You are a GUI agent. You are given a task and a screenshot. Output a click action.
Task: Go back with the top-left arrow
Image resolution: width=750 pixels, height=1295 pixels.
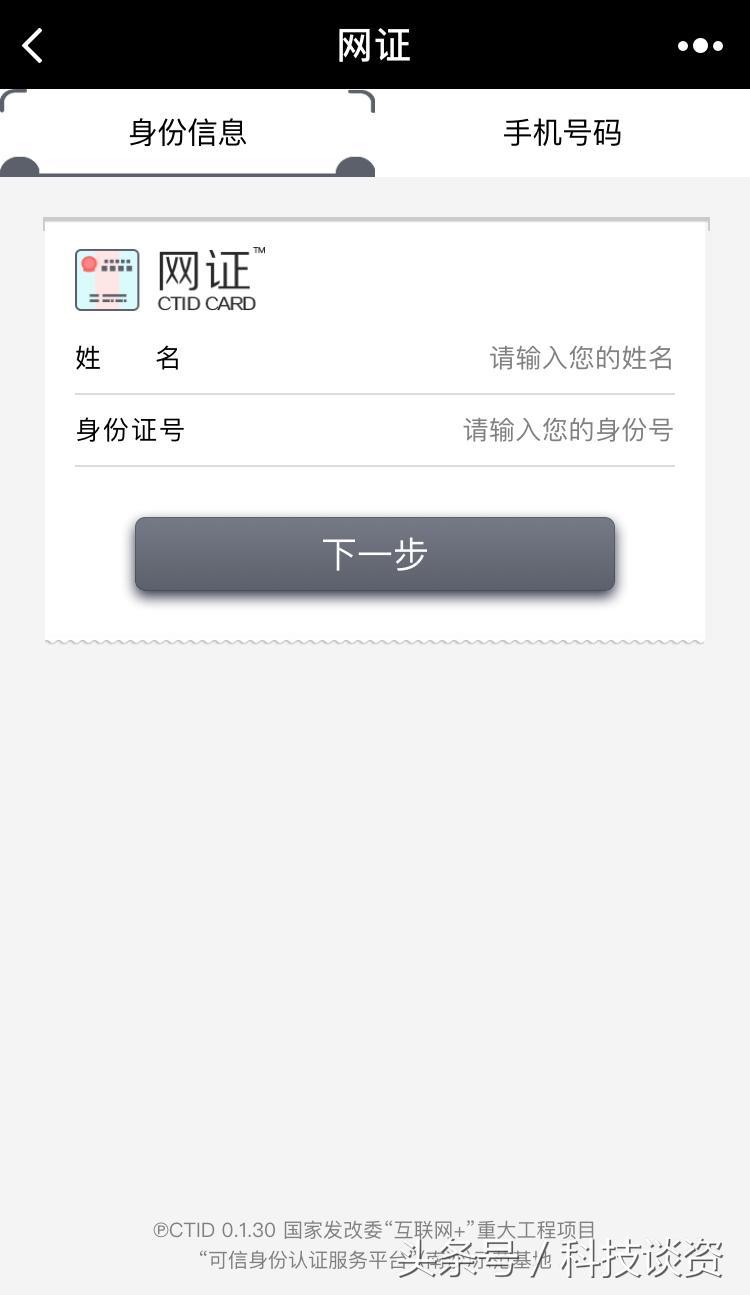pos(33,45)
